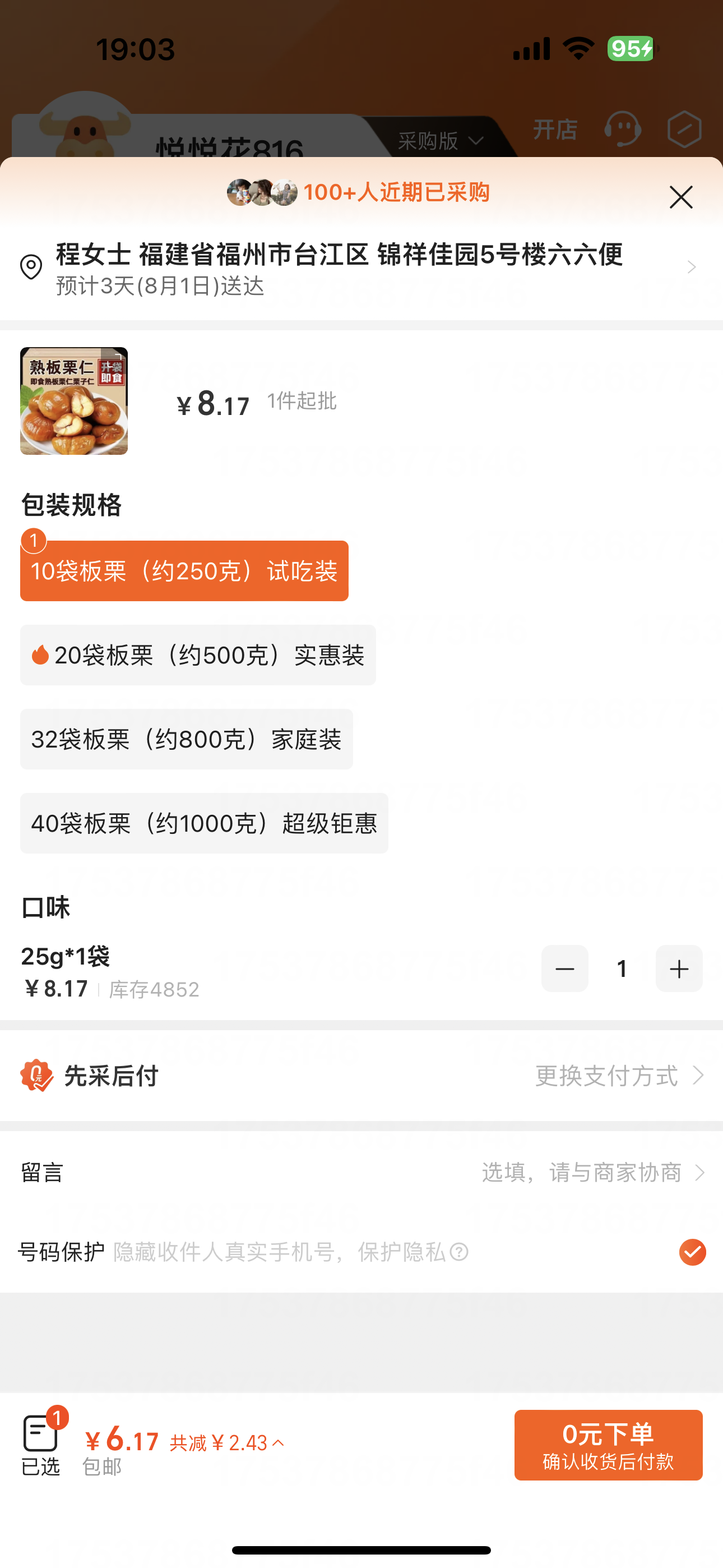723x1568 pixels.
Task: Edit the quantity number field
Action: tap(622, 969)
